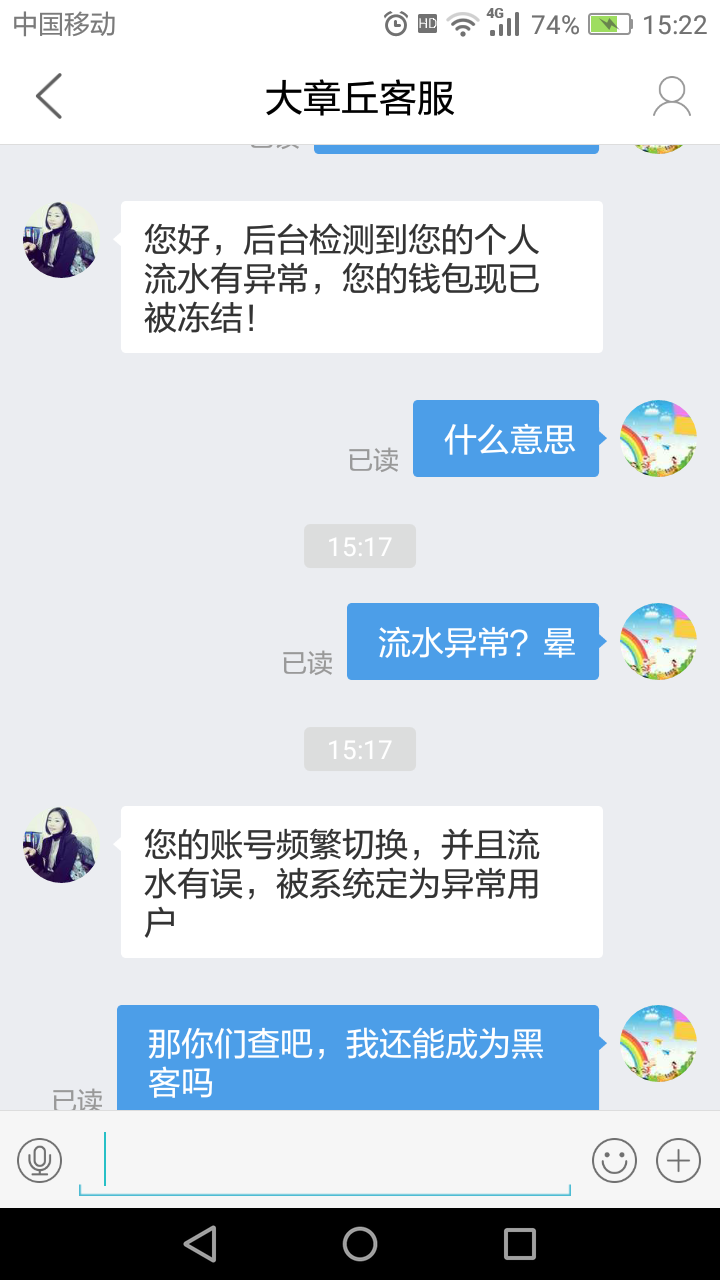The width and height of the screenshot is (720, 1280).
Task: Open the plus attachments menu
Action: [678, 1160]
